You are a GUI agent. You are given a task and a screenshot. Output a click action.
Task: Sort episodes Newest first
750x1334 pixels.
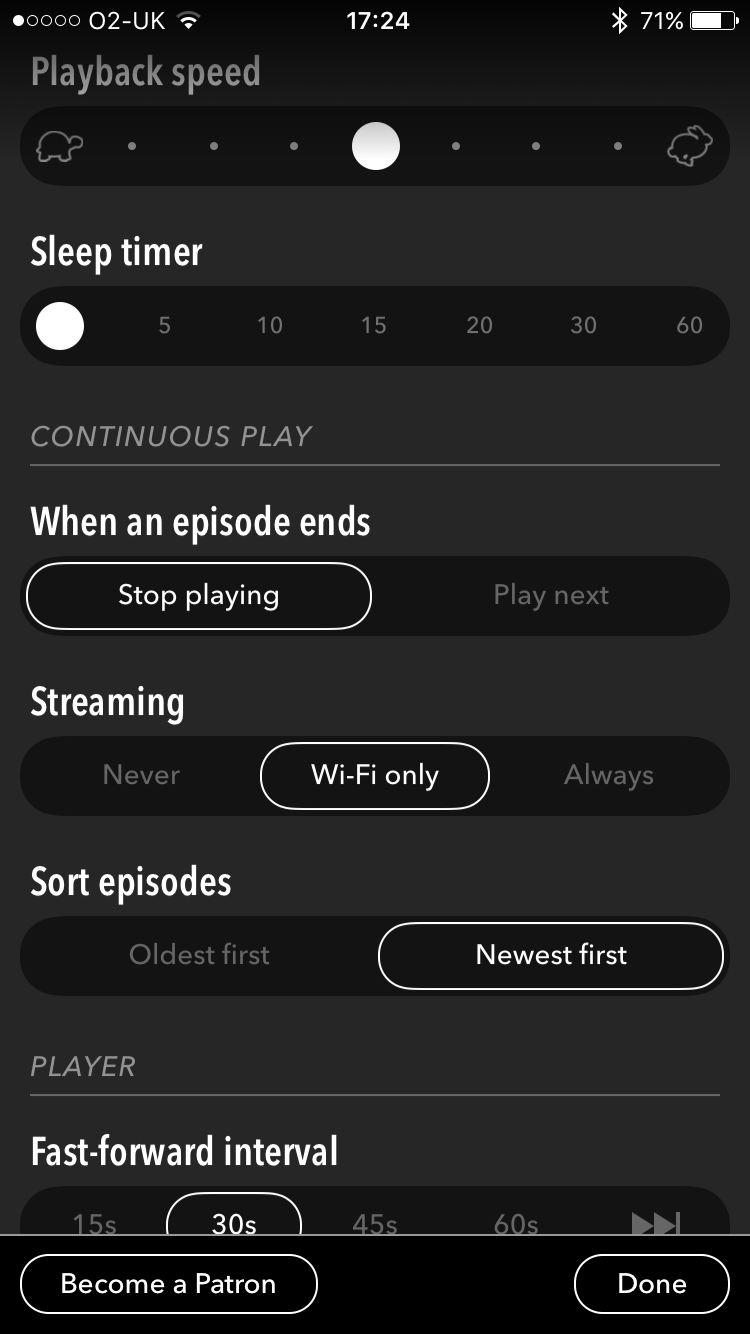click(x=551, y=955)
